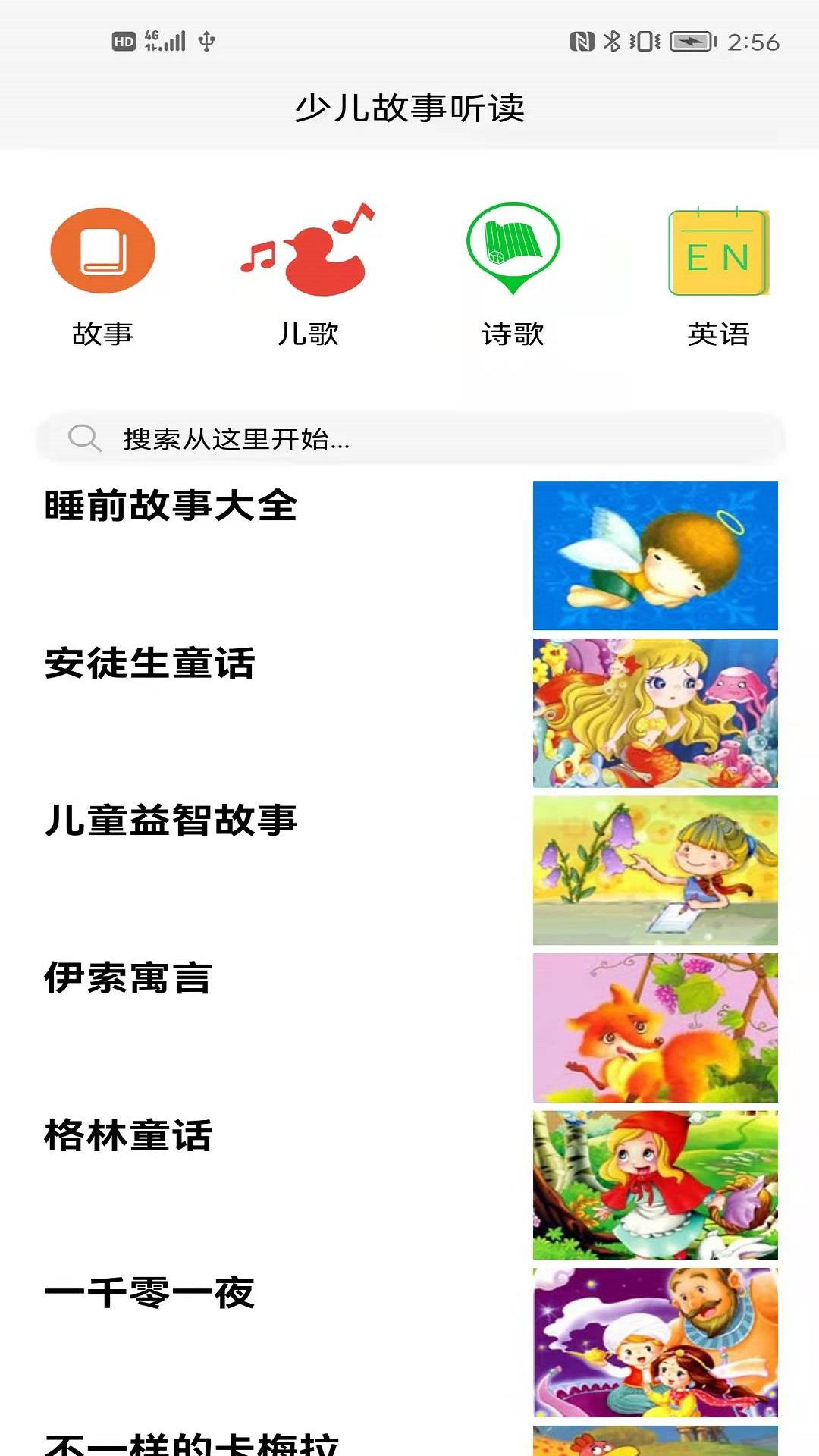View the 伊索寓言 stories
This screenshot has width=819, height=1456.
pyautogui.click(x=409, y=1028)
